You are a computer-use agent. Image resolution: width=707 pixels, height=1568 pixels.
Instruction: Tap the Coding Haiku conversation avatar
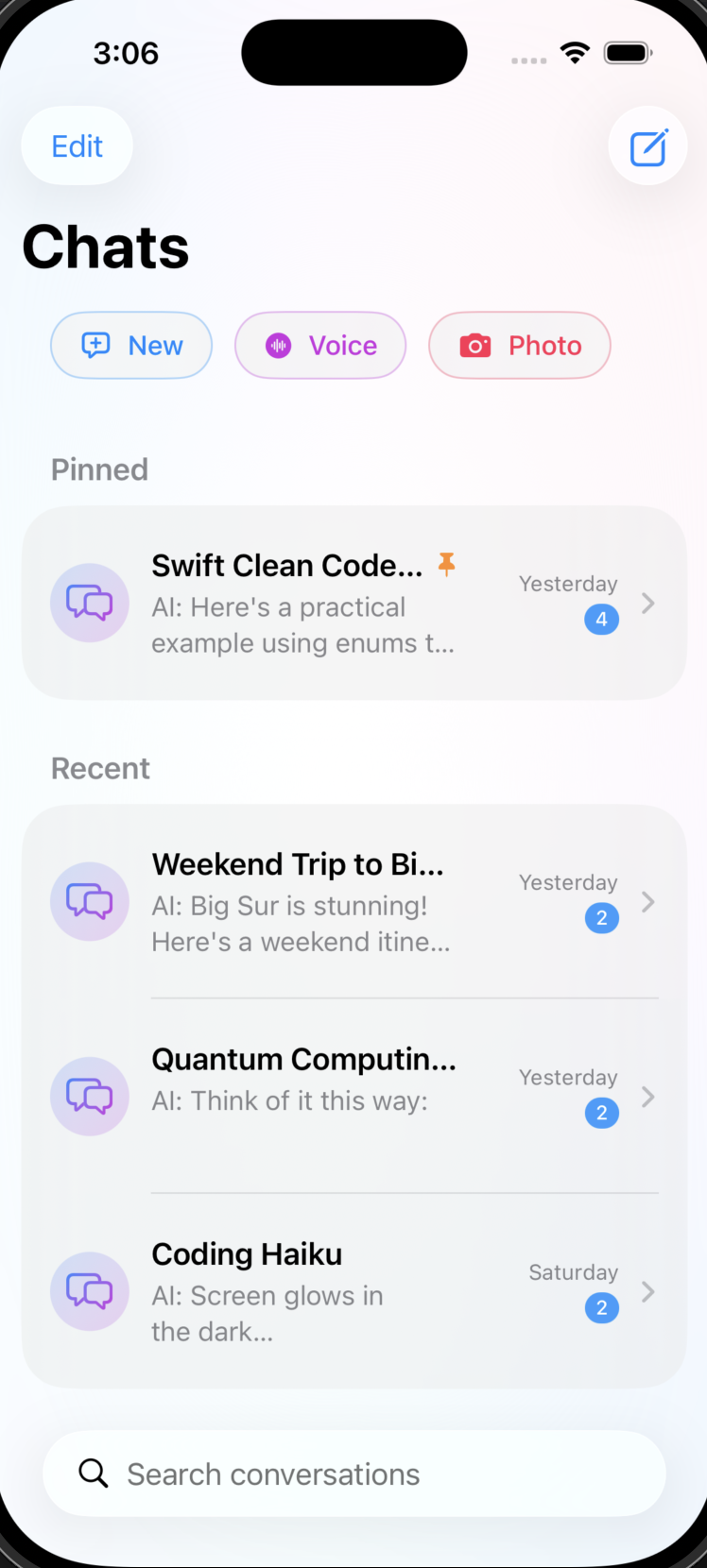[90, 1291]
